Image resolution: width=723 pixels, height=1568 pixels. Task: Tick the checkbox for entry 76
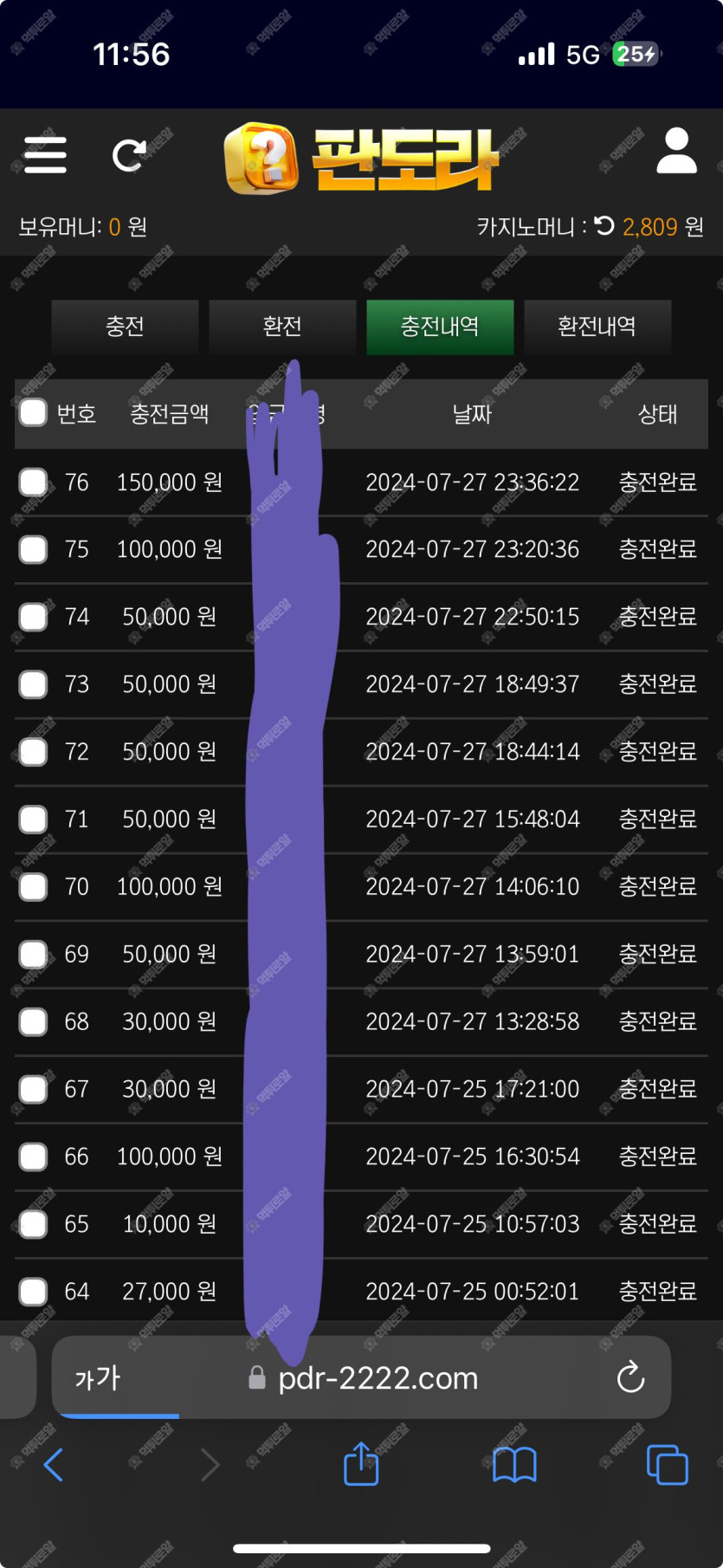33,482
